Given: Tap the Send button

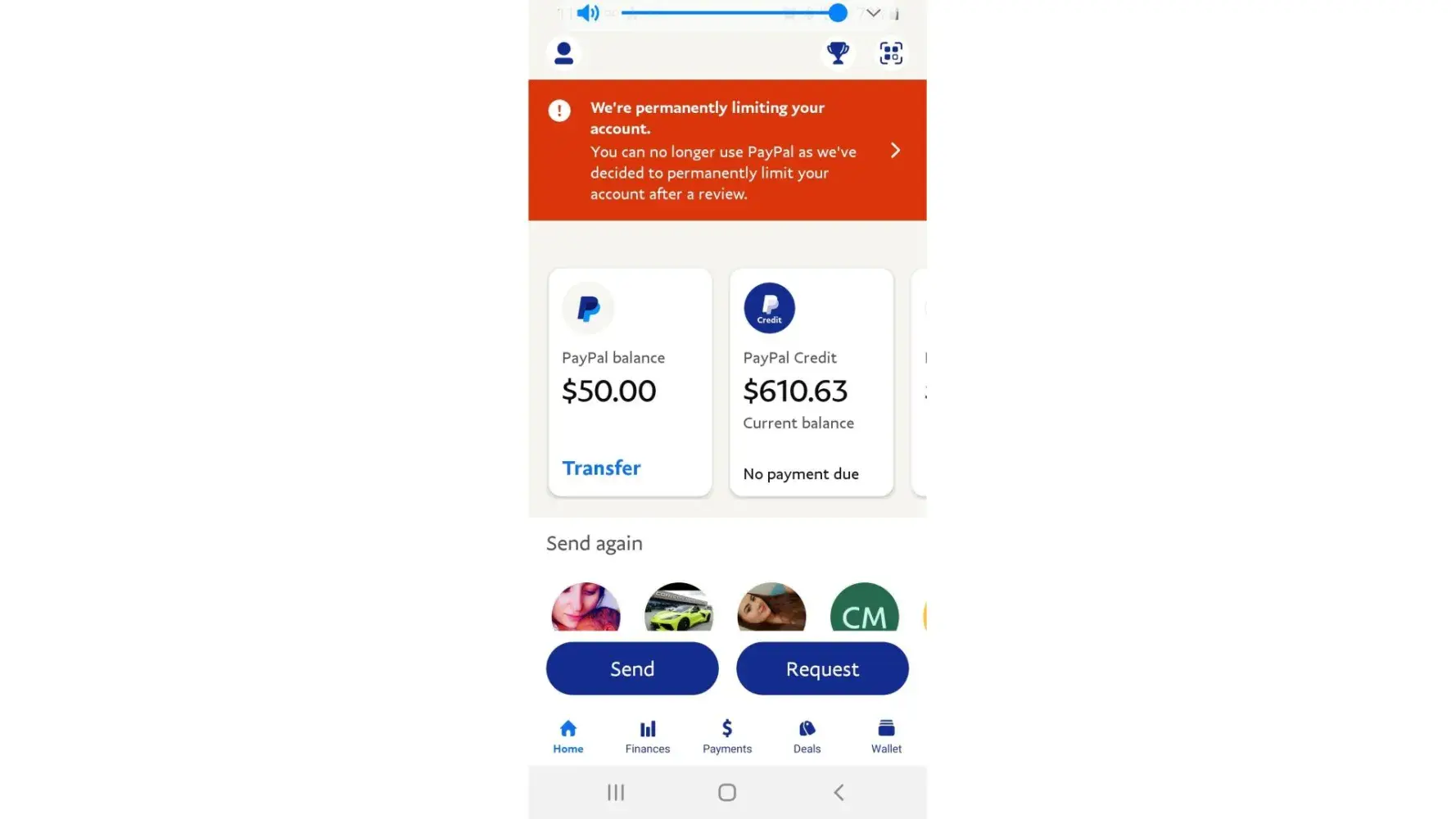Looking at the screenshot, I should coord(632,669).
